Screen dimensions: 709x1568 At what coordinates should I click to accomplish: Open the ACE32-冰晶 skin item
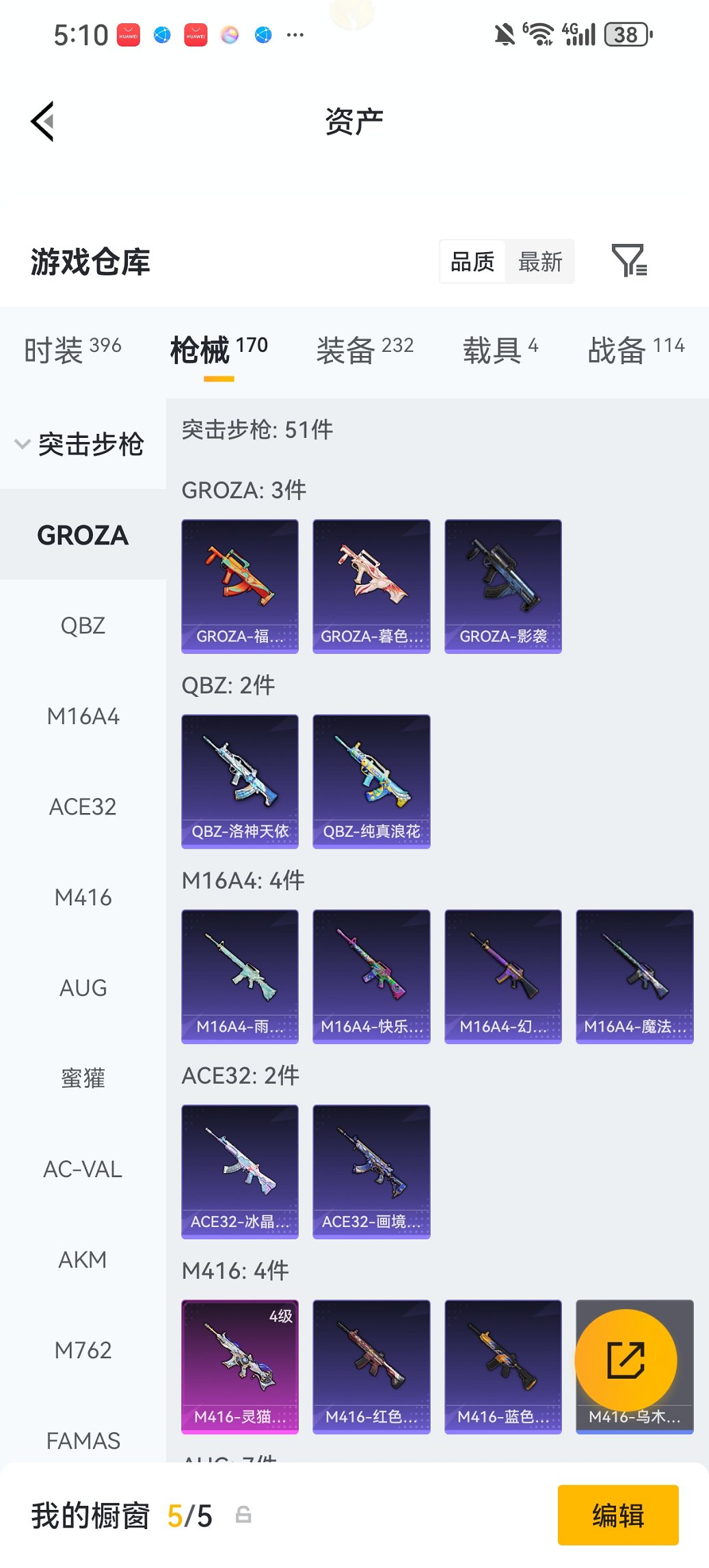(240, 1171)
